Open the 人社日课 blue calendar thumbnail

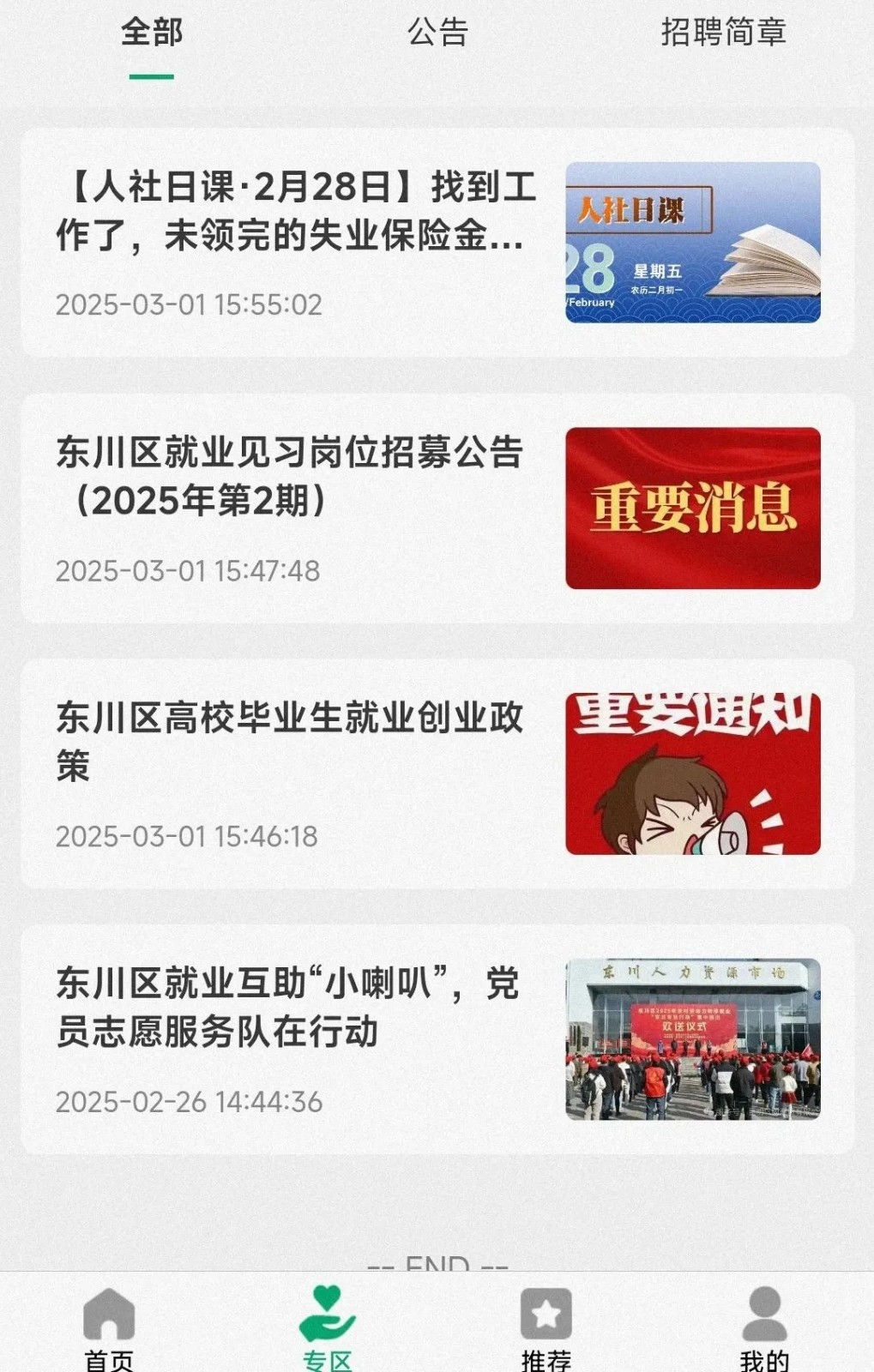(x=695, y=246)
